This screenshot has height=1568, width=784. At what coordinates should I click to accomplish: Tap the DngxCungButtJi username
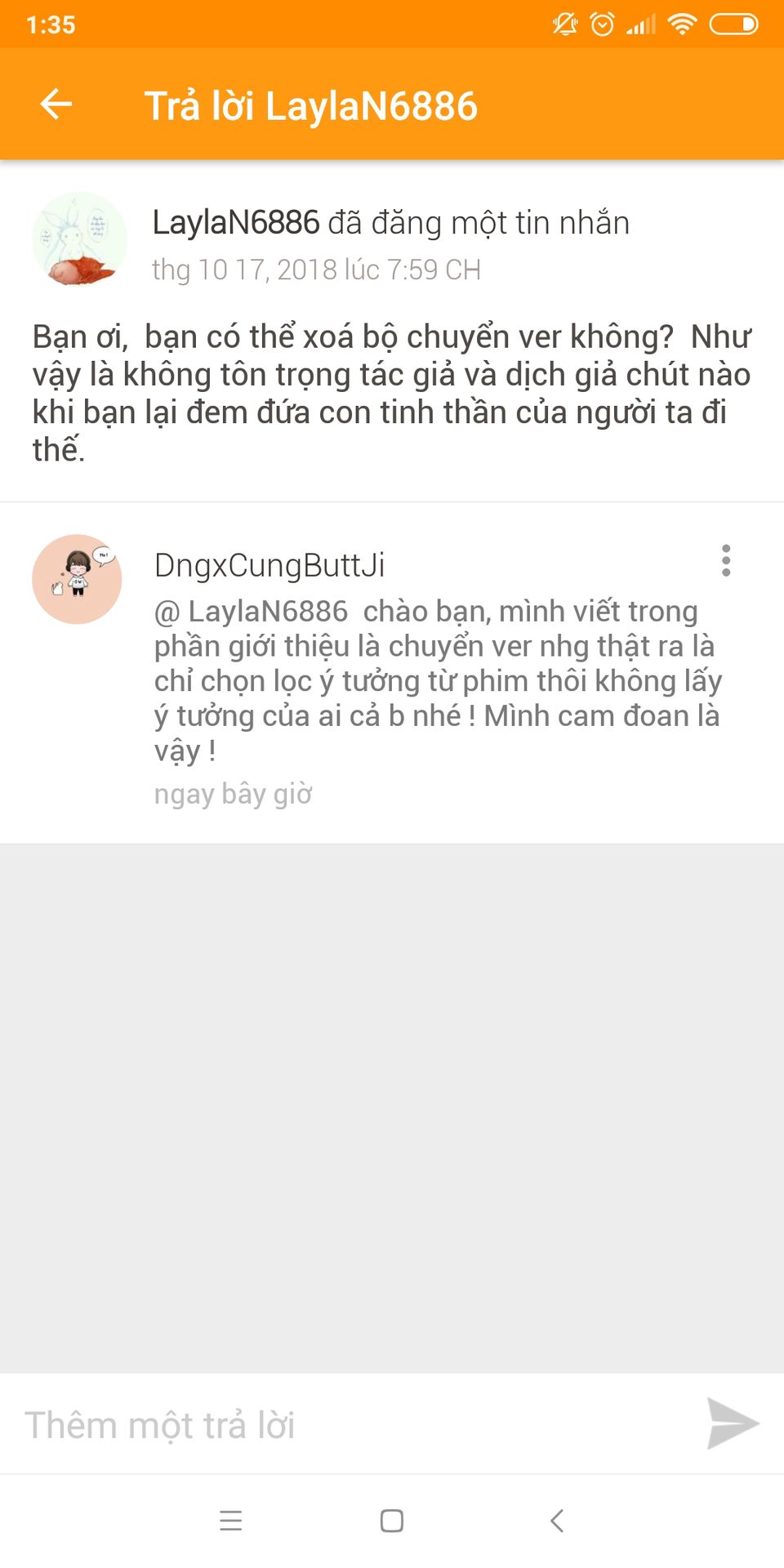click(269, 565)
